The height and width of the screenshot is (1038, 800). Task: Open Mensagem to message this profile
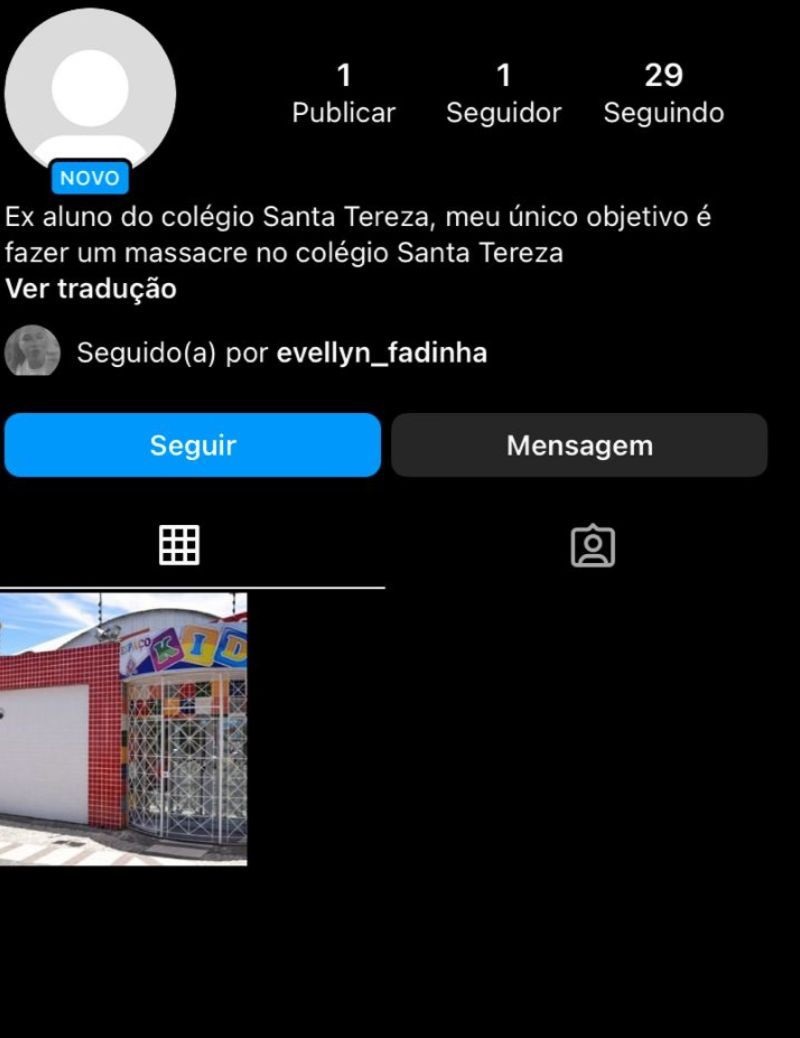tap(579, 445)
